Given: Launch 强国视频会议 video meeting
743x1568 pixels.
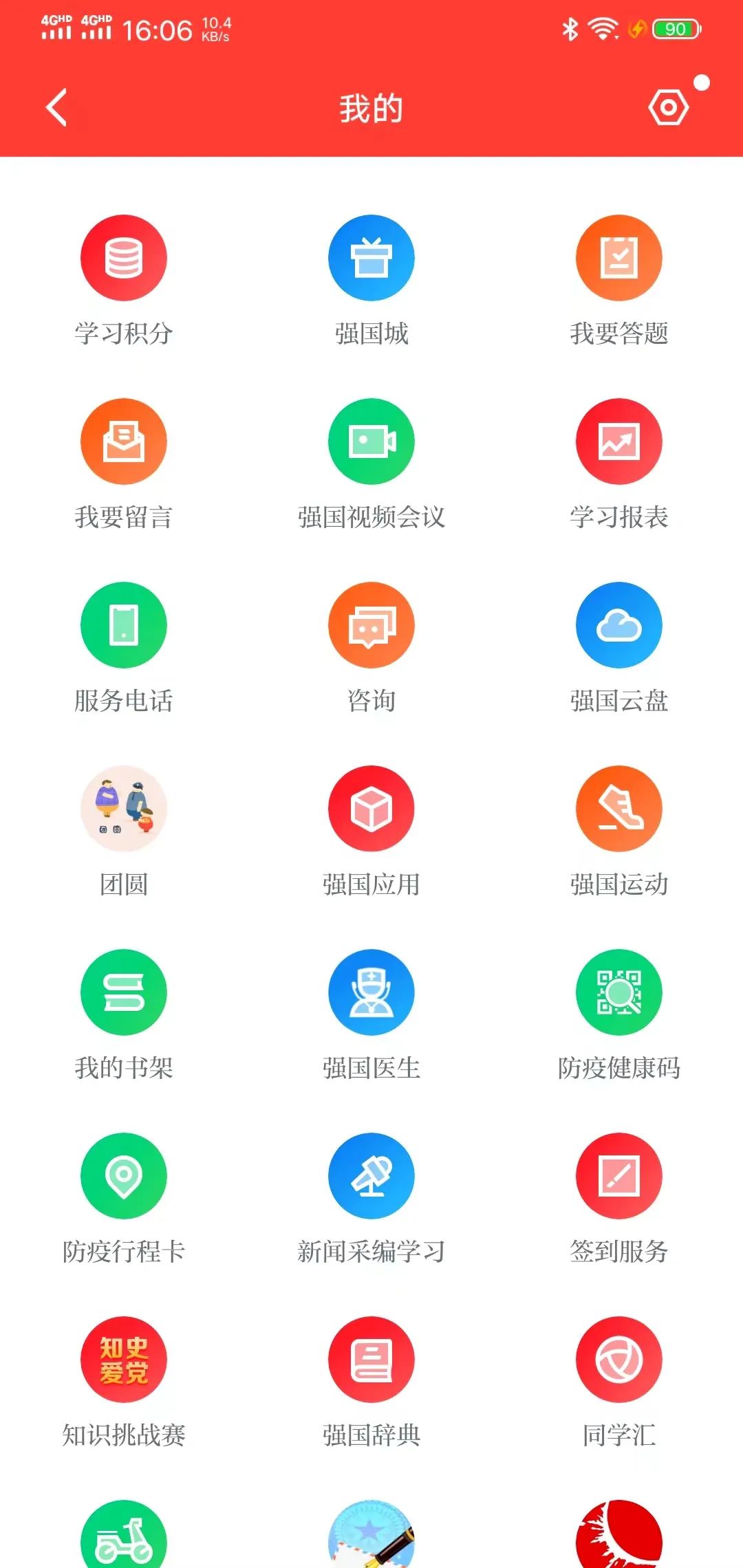Looking at the screenshot, I should click(371, 442).
